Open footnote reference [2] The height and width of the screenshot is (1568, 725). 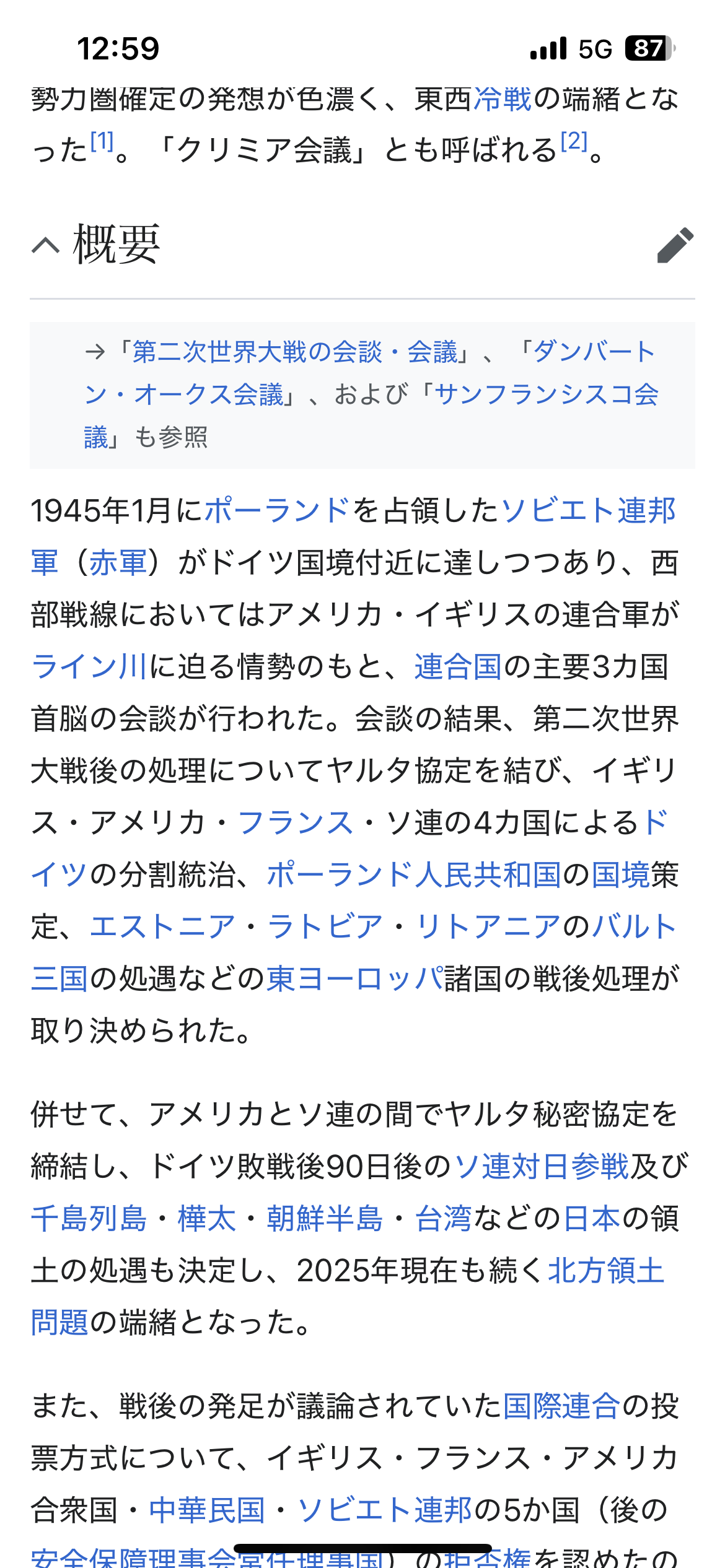tap(573, 142)
